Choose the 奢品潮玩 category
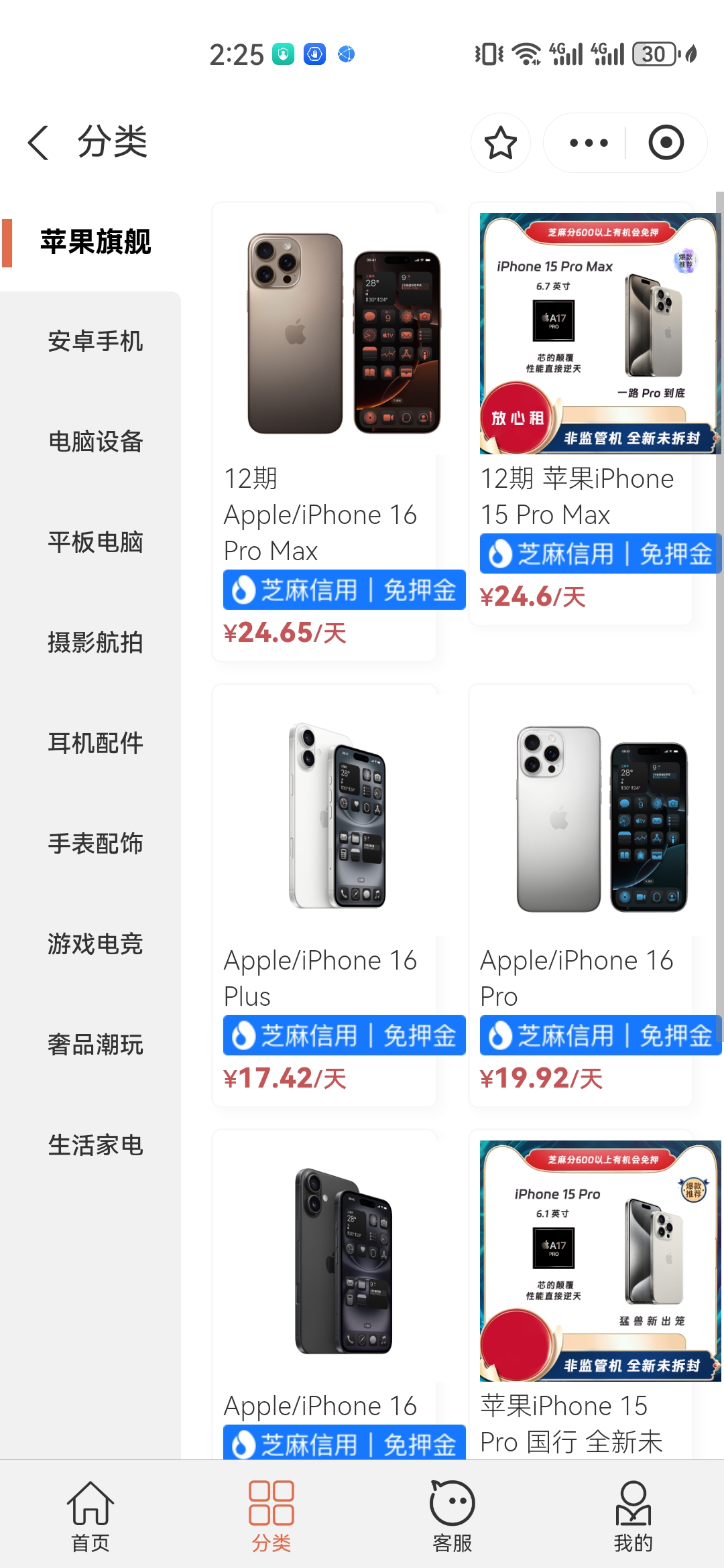This screenshot has height=1568, width=724. tap(95, 1045)
